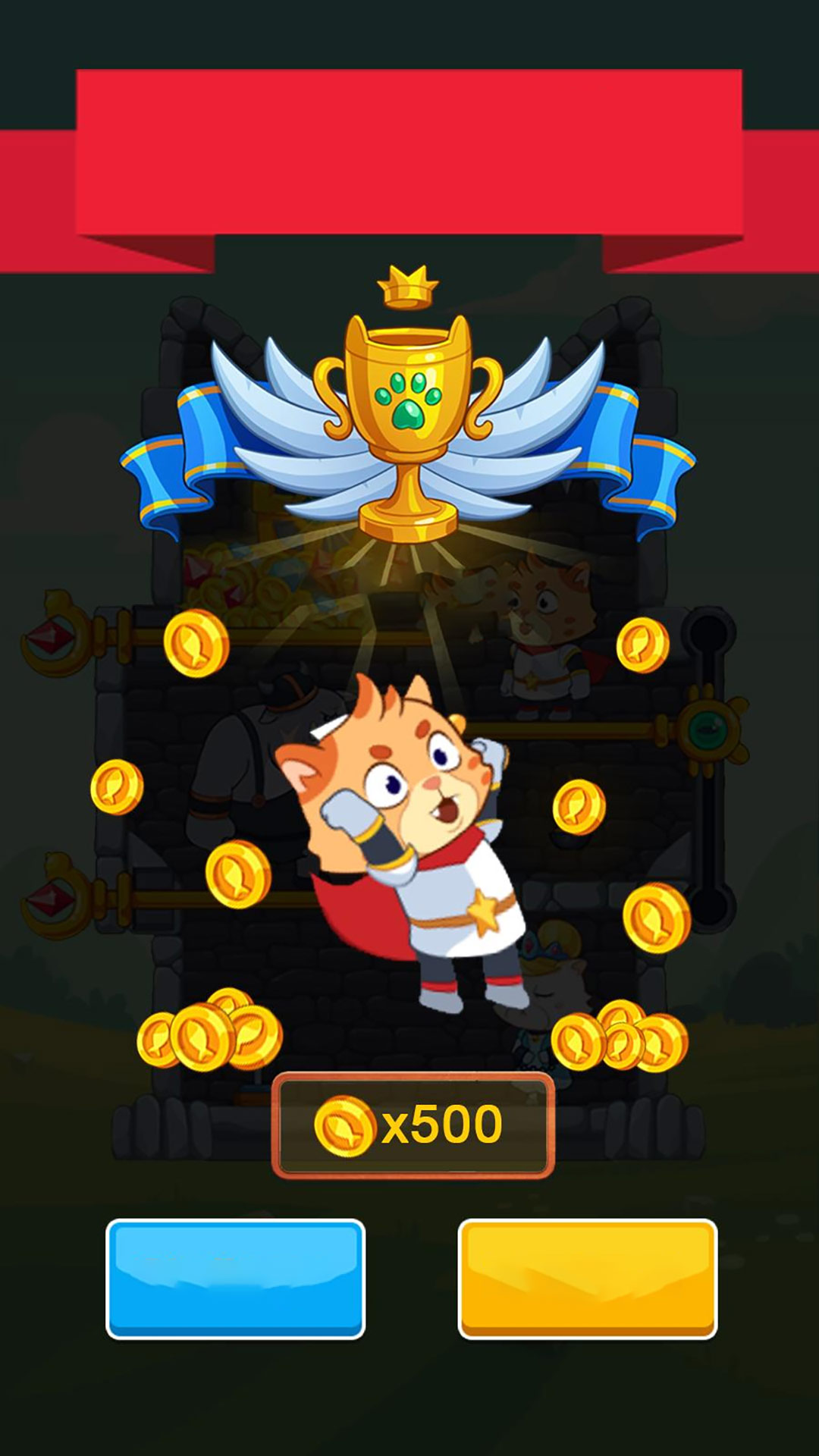Tap the yellow button below the reward
This screenshot has height=1456, width=819.
click(x=588, y=1279)
